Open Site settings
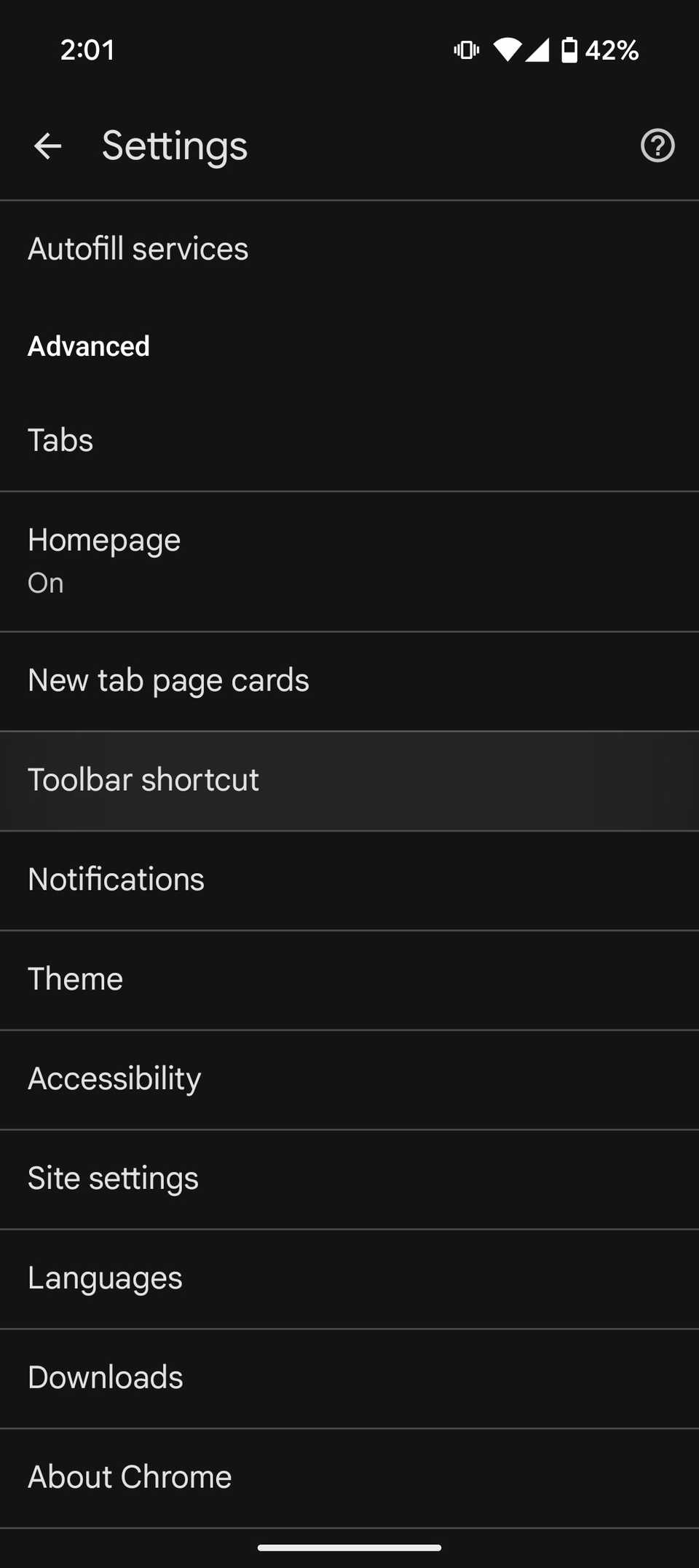This screenshot has height=1568, width=699. point(113,1179)
